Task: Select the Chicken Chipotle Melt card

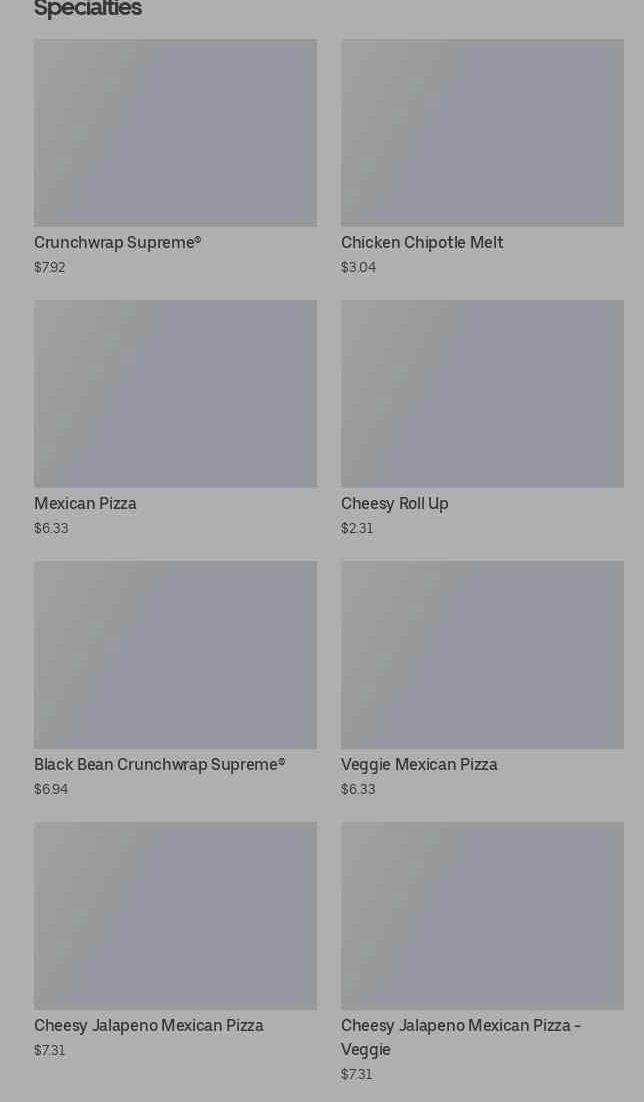Action: 482,157
